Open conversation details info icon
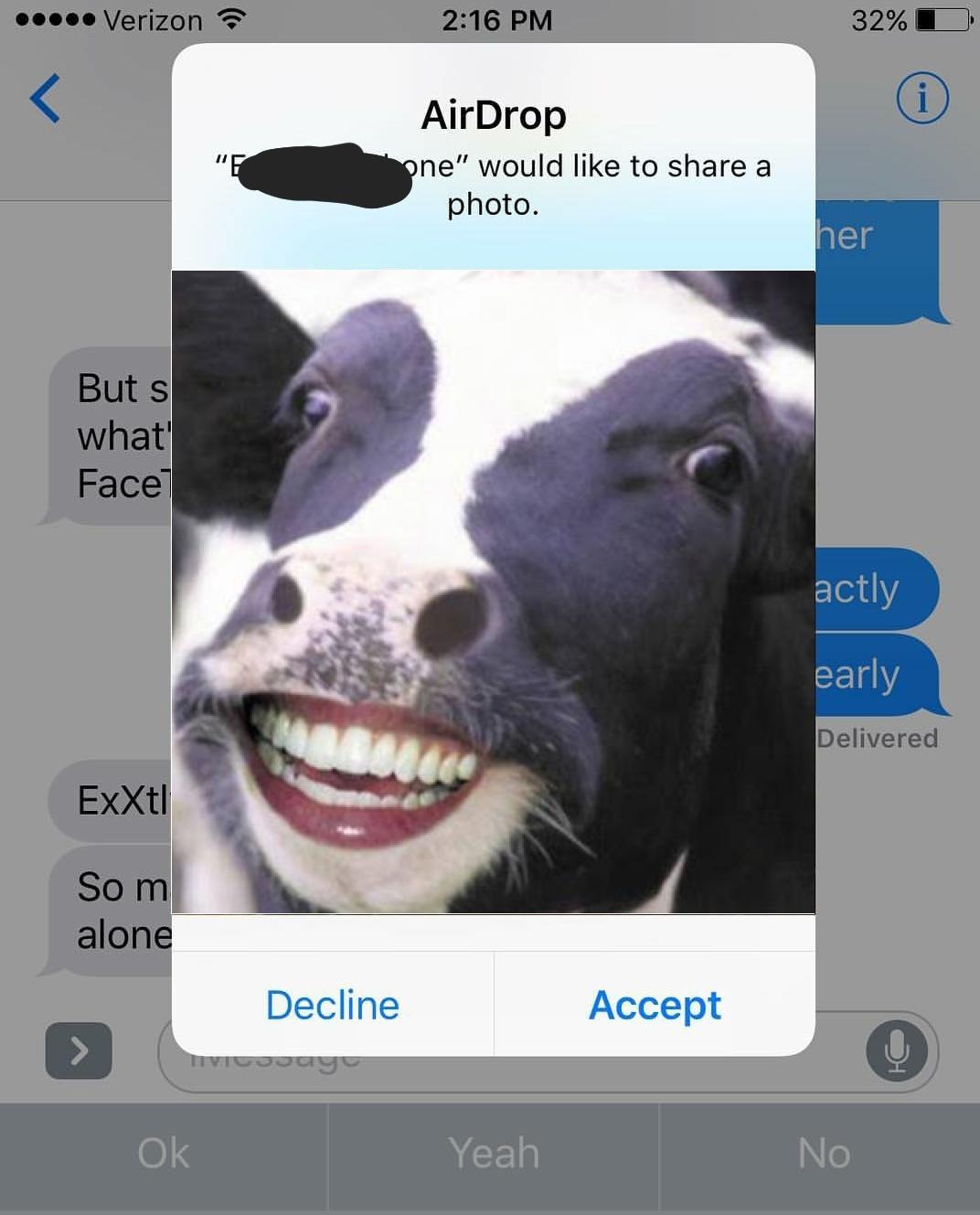The height and width of the screenshot is (1215, 980). click(921, 98)
